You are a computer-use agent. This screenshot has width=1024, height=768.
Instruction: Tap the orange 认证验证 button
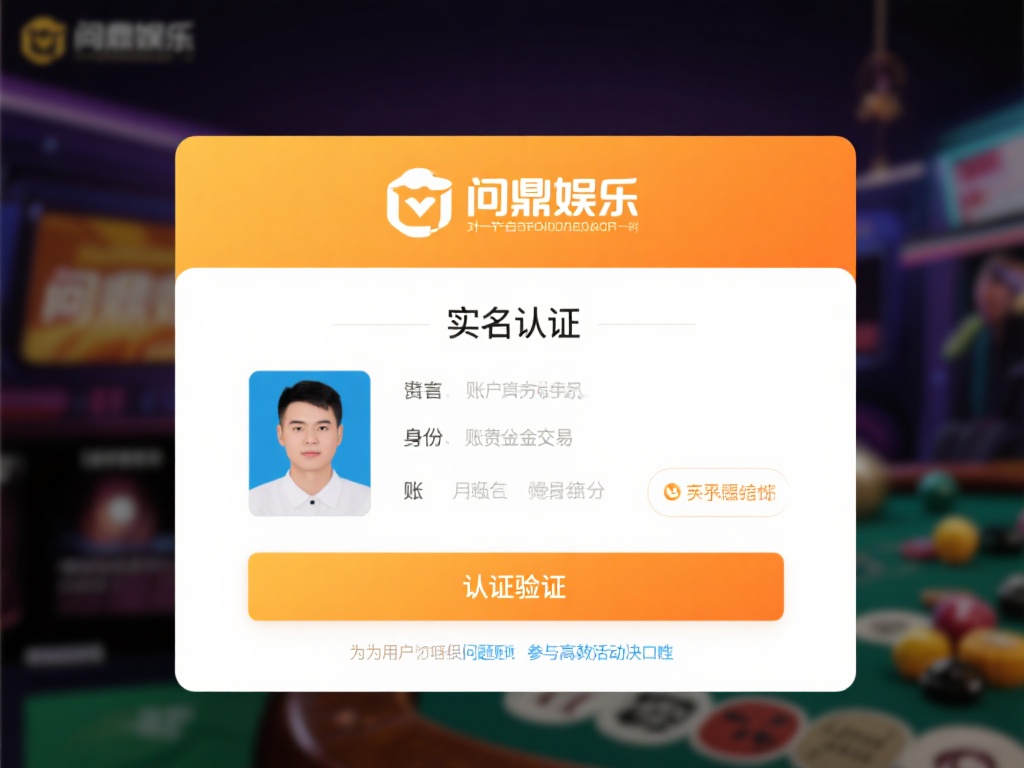coord(515,587)
